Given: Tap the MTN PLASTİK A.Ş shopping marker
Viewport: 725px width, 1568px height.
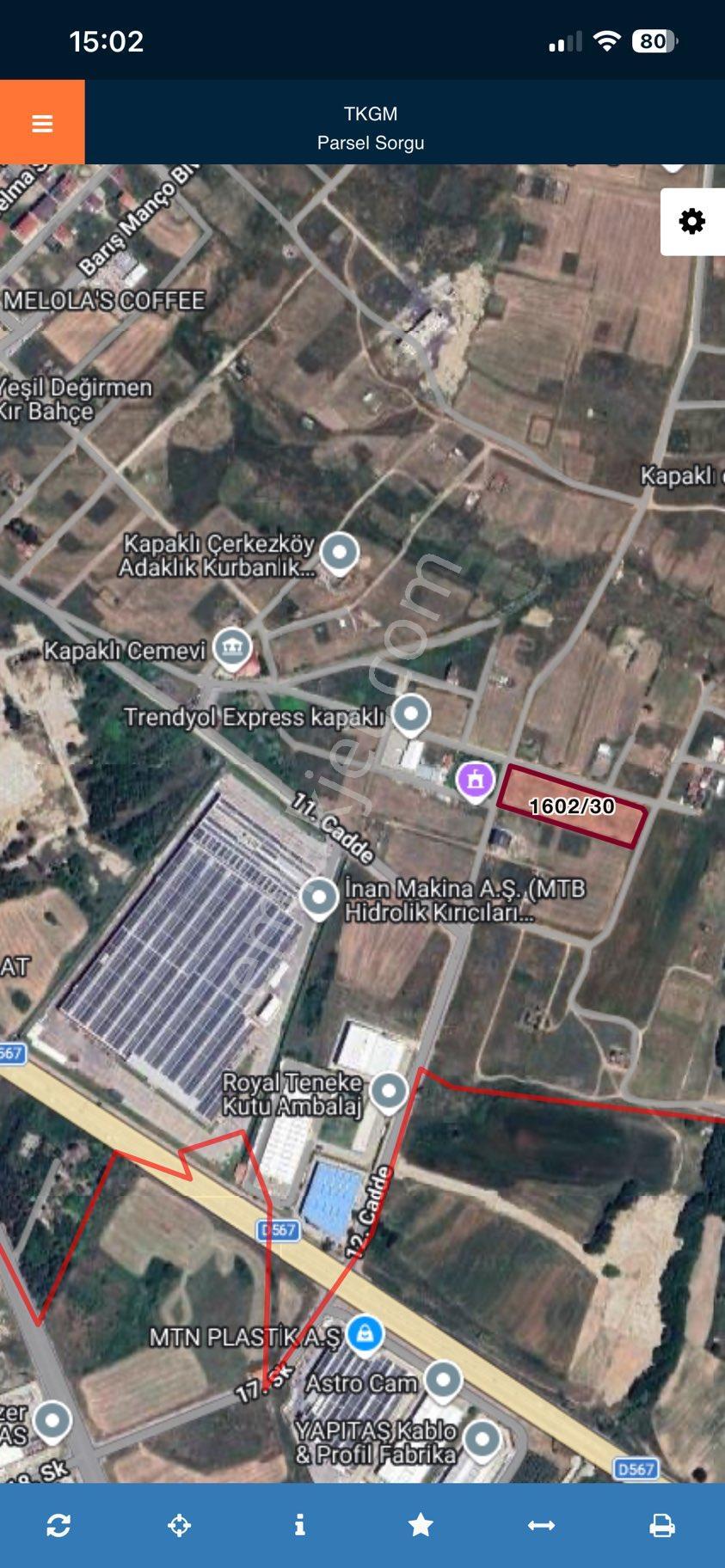Looking at the screenshot, I should [x=365, y=1335].
